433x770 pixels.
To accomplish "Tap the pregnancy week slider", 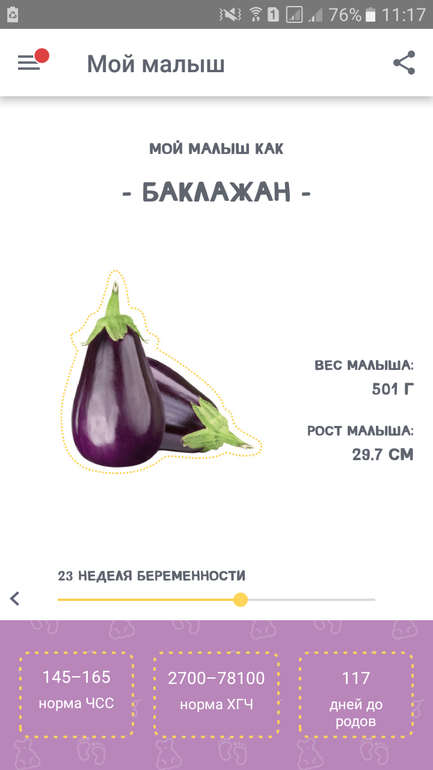I will coord(216,600).
